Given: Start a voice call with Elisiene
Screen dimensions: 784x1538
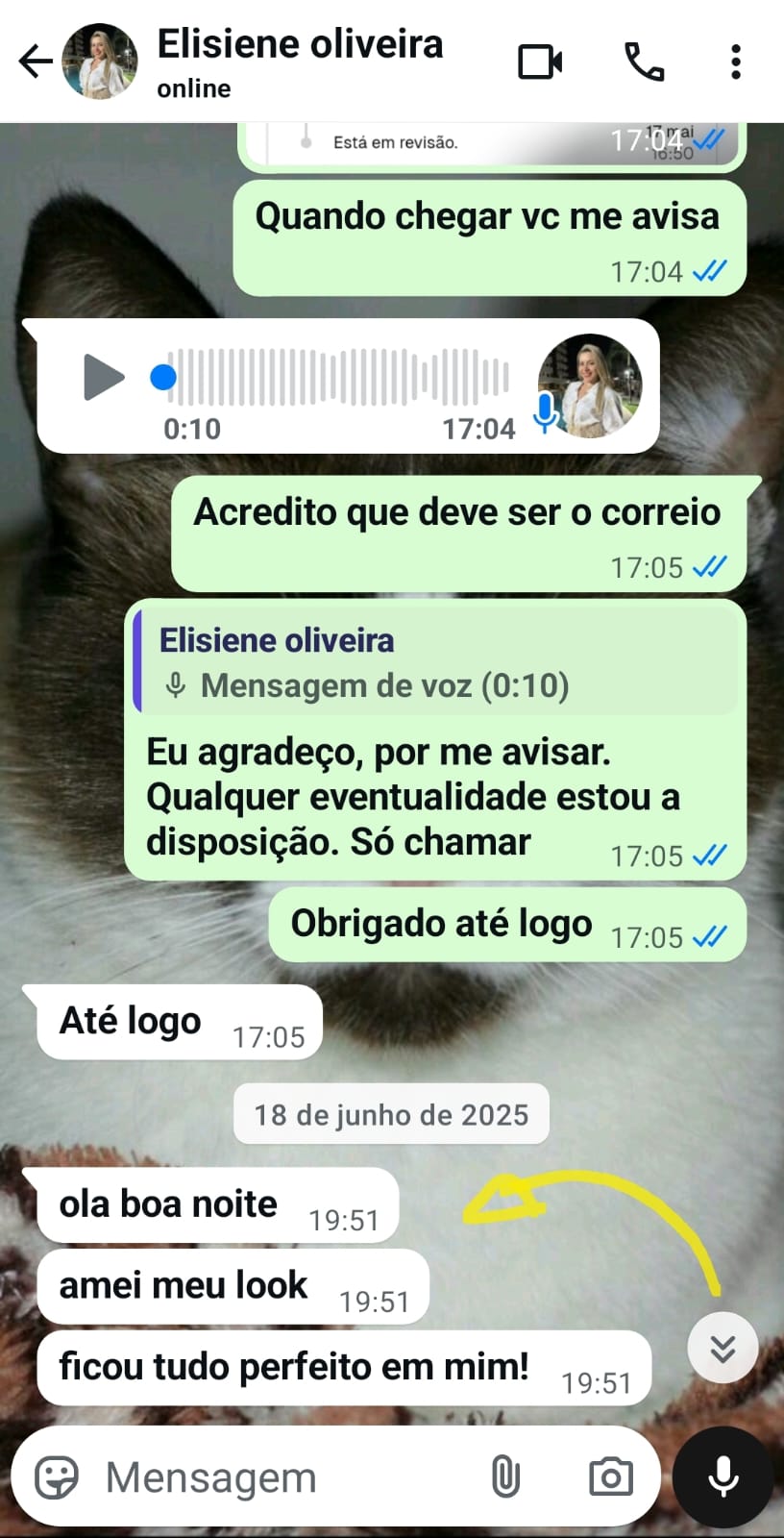Looking at the screenshot, I should pos(644,62).
